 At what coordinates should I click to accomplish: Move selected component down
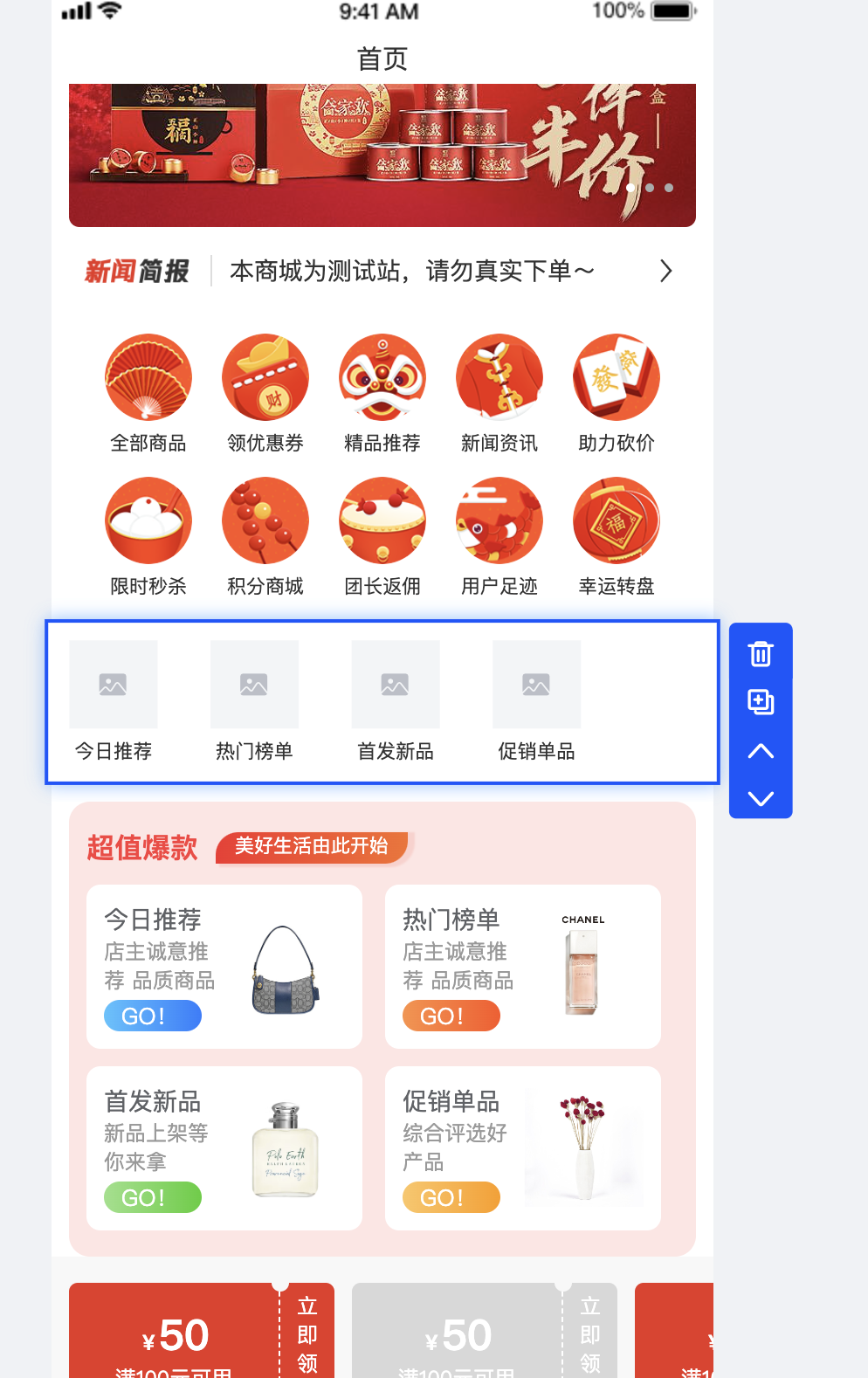pyautogui.click(x=761, y=798)
